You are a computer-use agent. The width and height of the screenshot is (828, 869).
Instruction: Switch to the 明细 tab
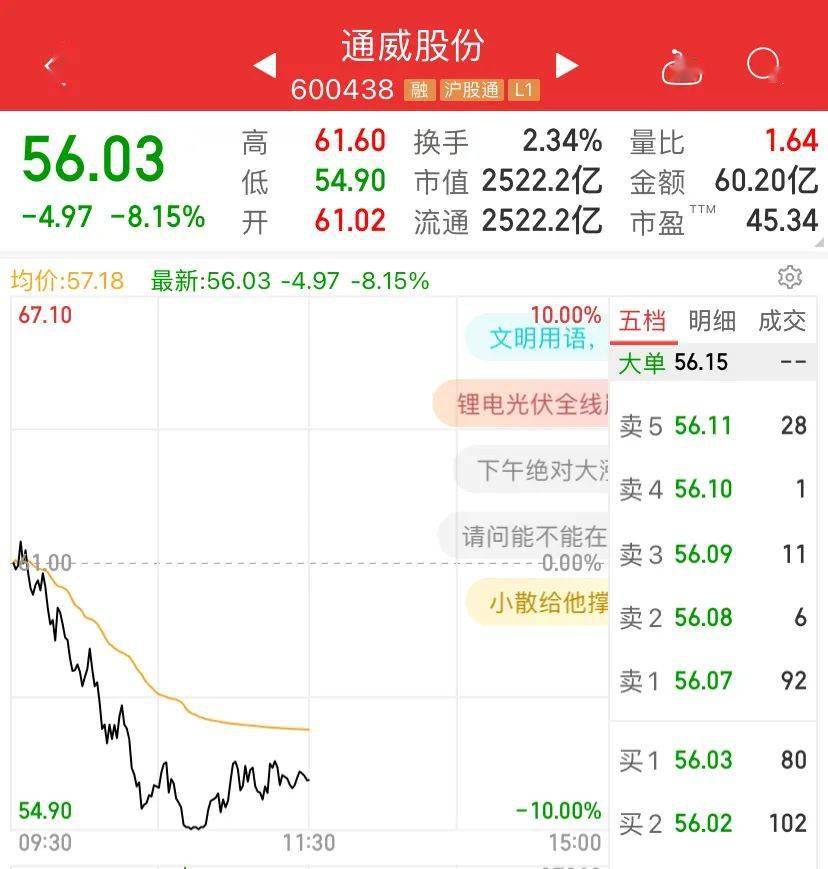coord(712,321)
